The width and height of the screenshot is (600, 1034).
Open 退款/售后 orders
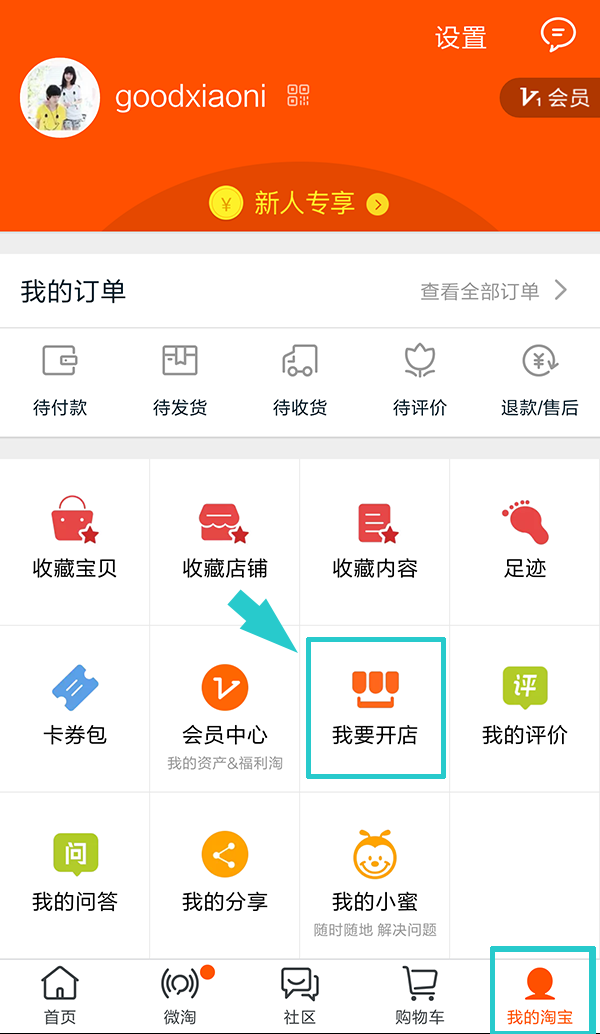click(x=540, y=380)
